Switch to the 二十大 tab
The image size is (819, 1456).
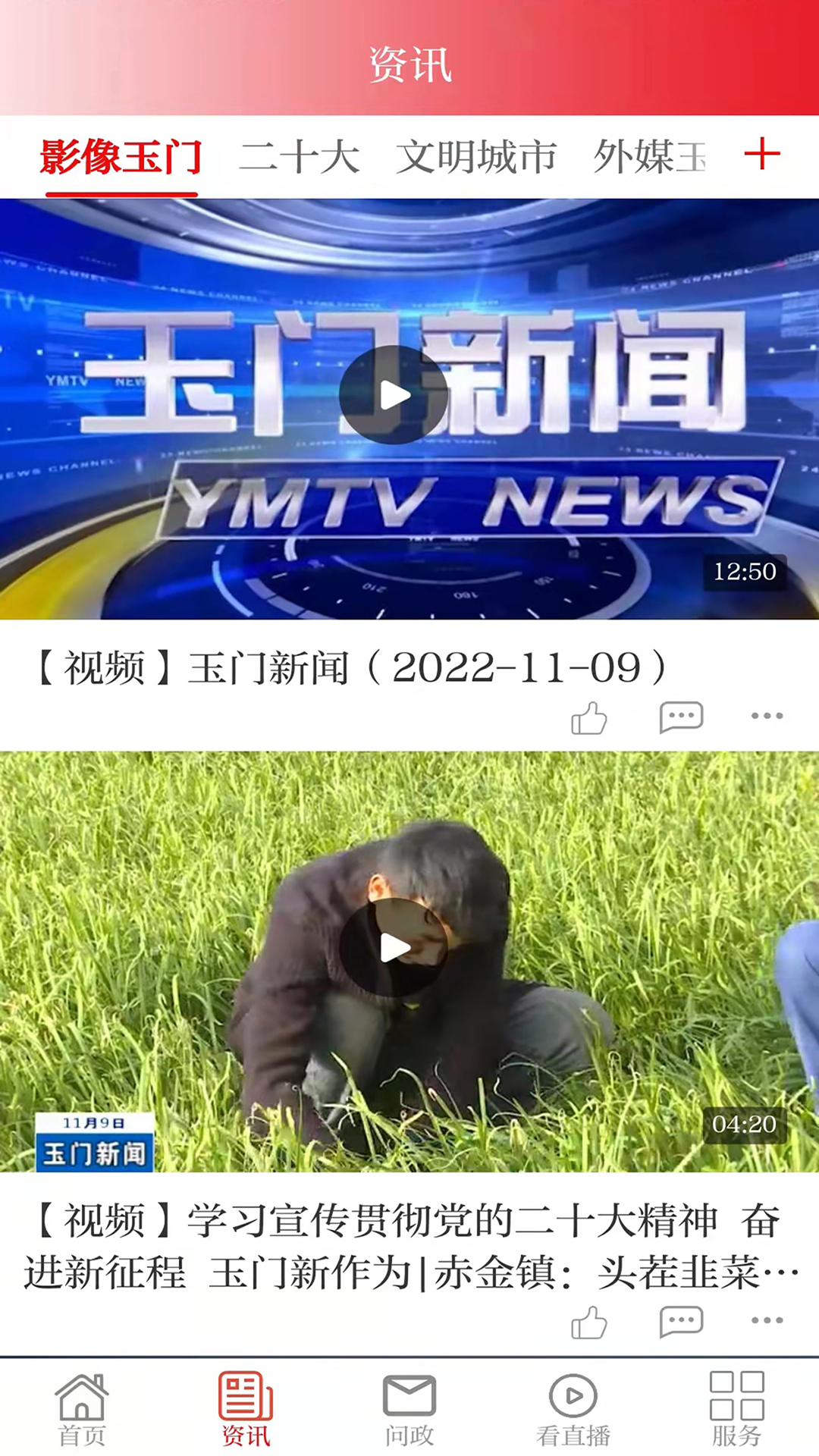pyautogui.click(x=299, y=157)
